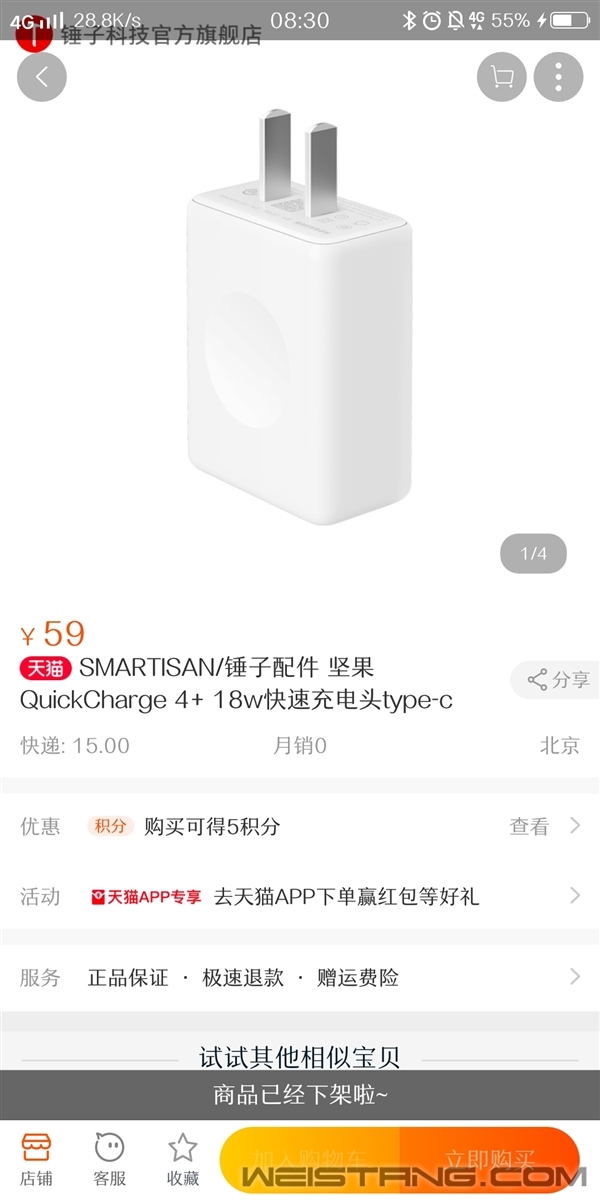Open the 活动 天猫APP专享 row
The width and height of the screenshot is (600, 1200).
coord(300,896)
